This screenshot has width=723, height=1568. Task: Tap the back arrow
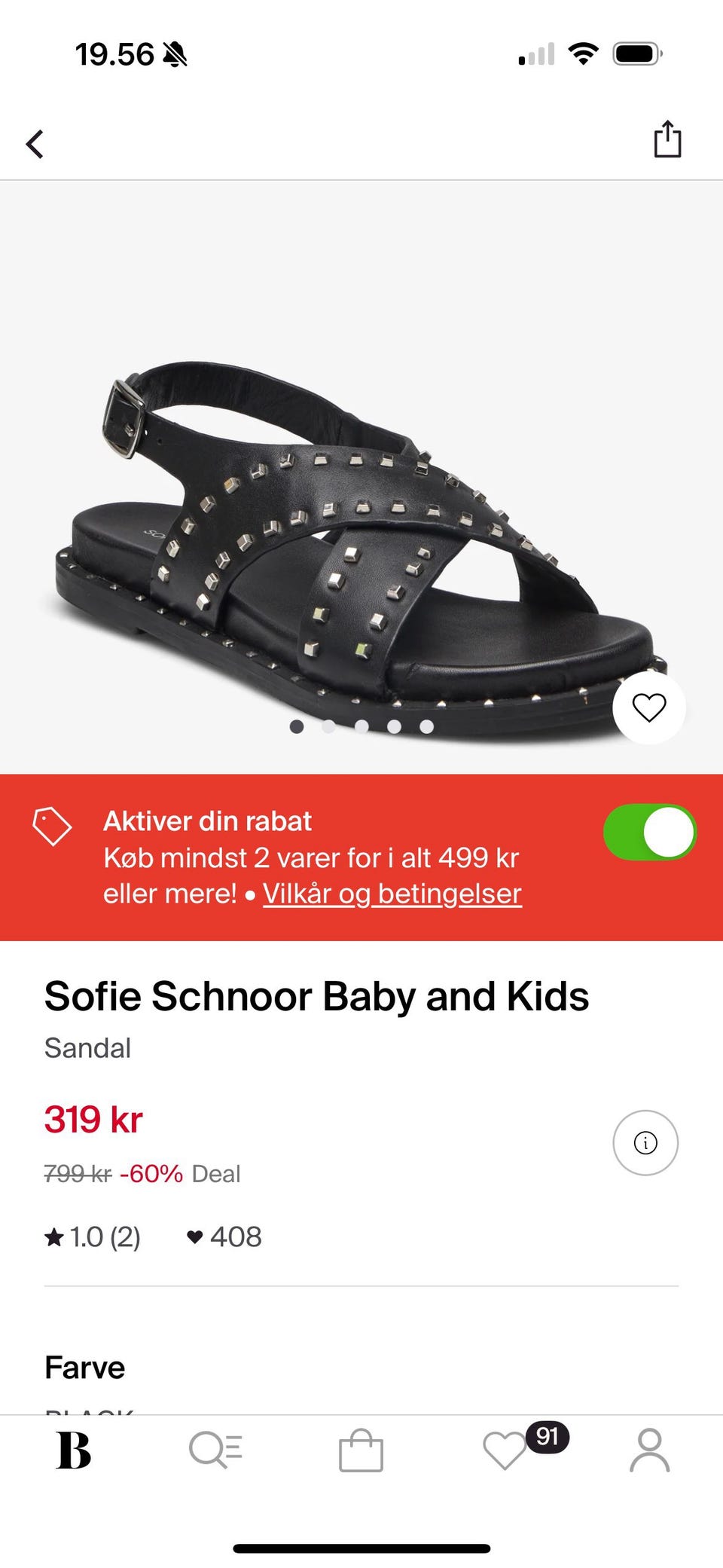35,145
